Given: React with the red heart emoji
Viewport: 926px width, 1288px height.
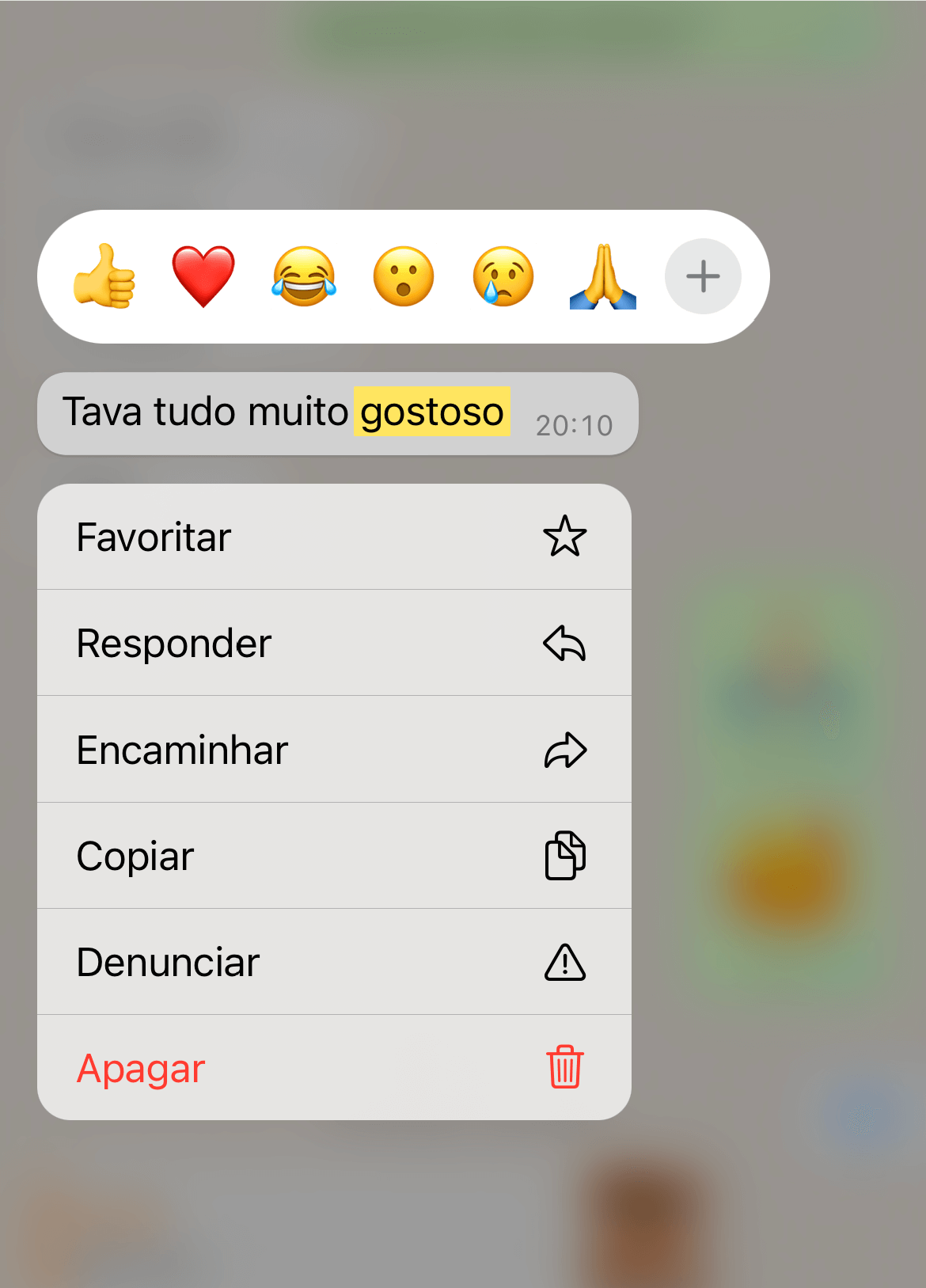Looking at the screenshot, I should 203,276.
